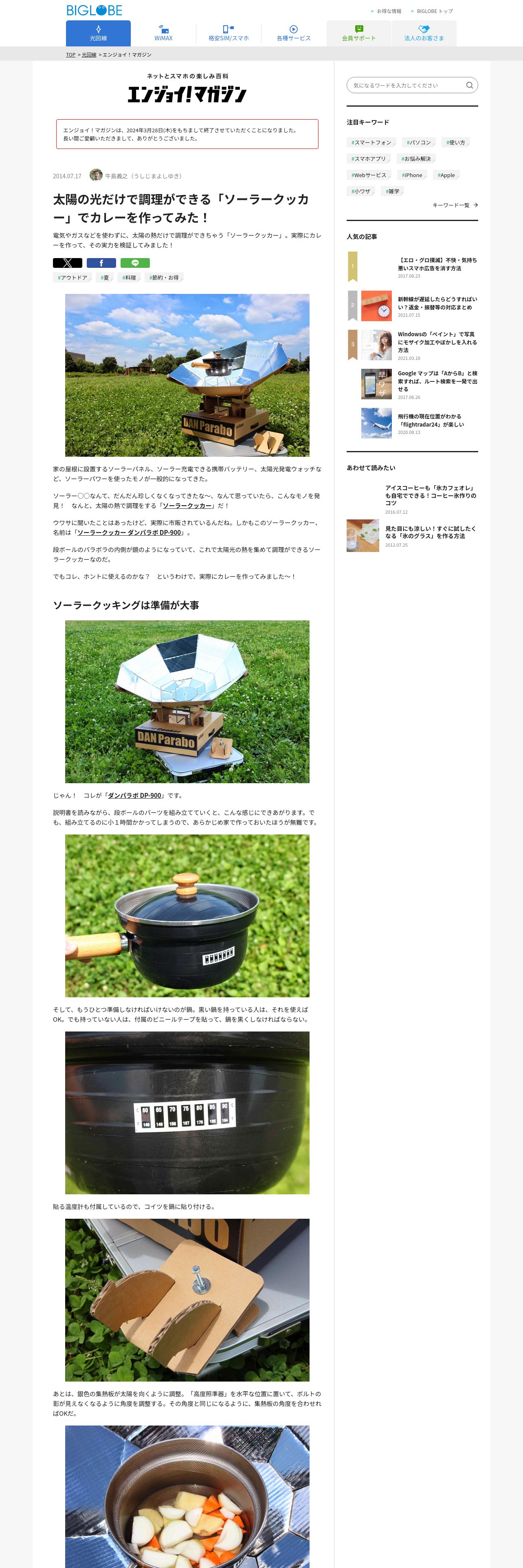This screenshot has height=1568, width=523.
Task: Open the TOP breadcrumb link
Action: (x=70, y=55)
